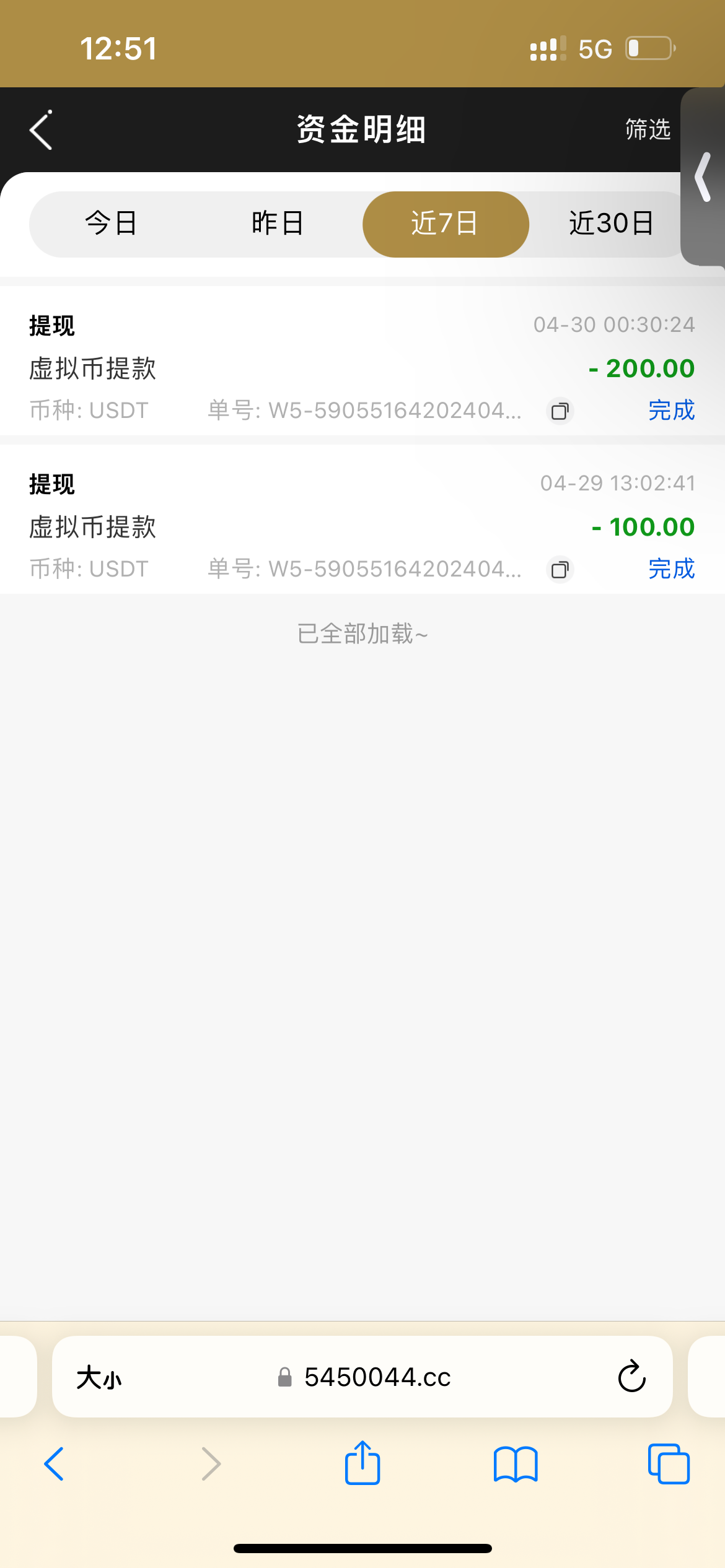Open the 04-29 withdrawal record of 100.00
The image size is (725, 1568).
(362, 520)
